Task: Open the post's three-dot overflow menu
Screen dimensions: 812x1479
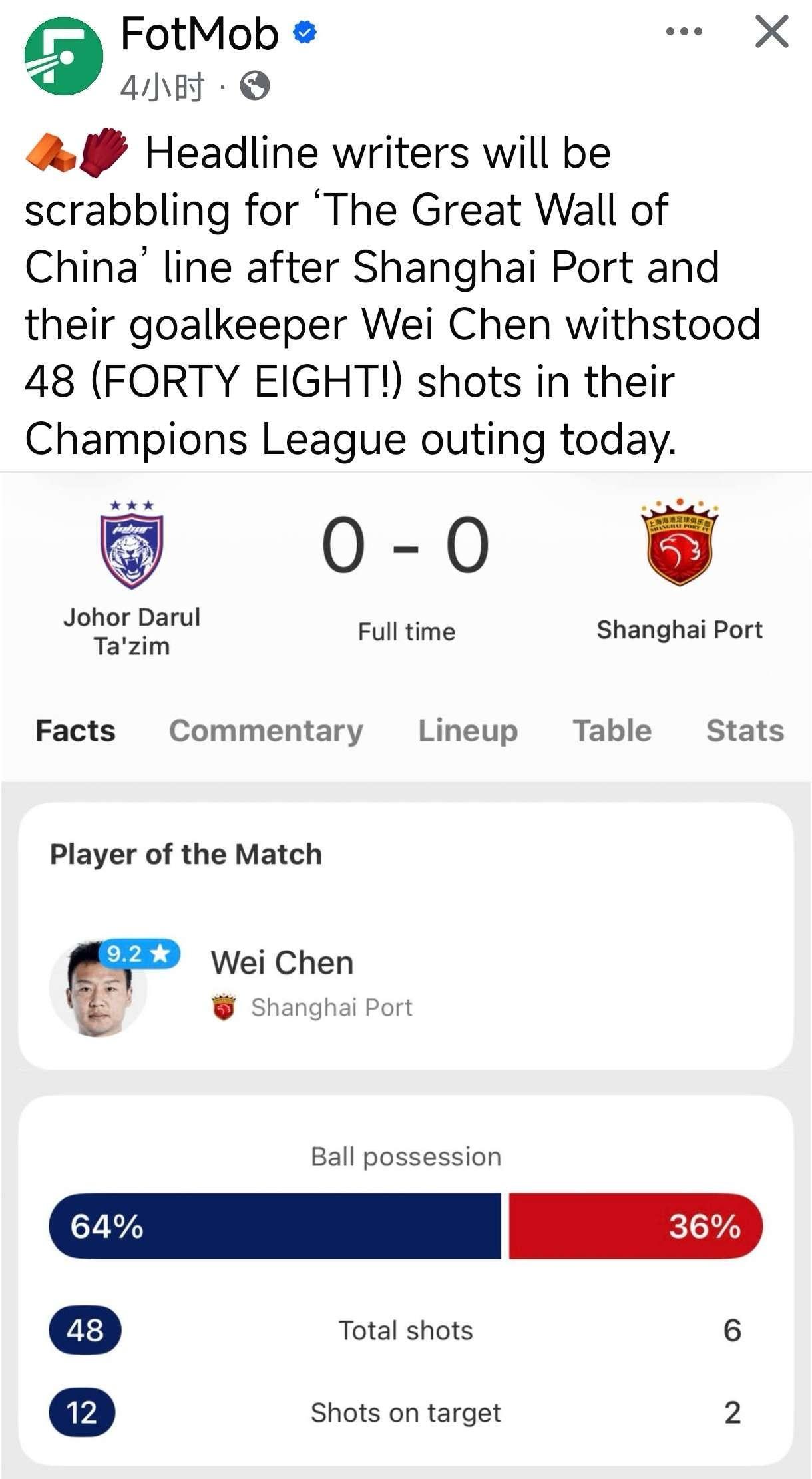Action: click(684, 31)
